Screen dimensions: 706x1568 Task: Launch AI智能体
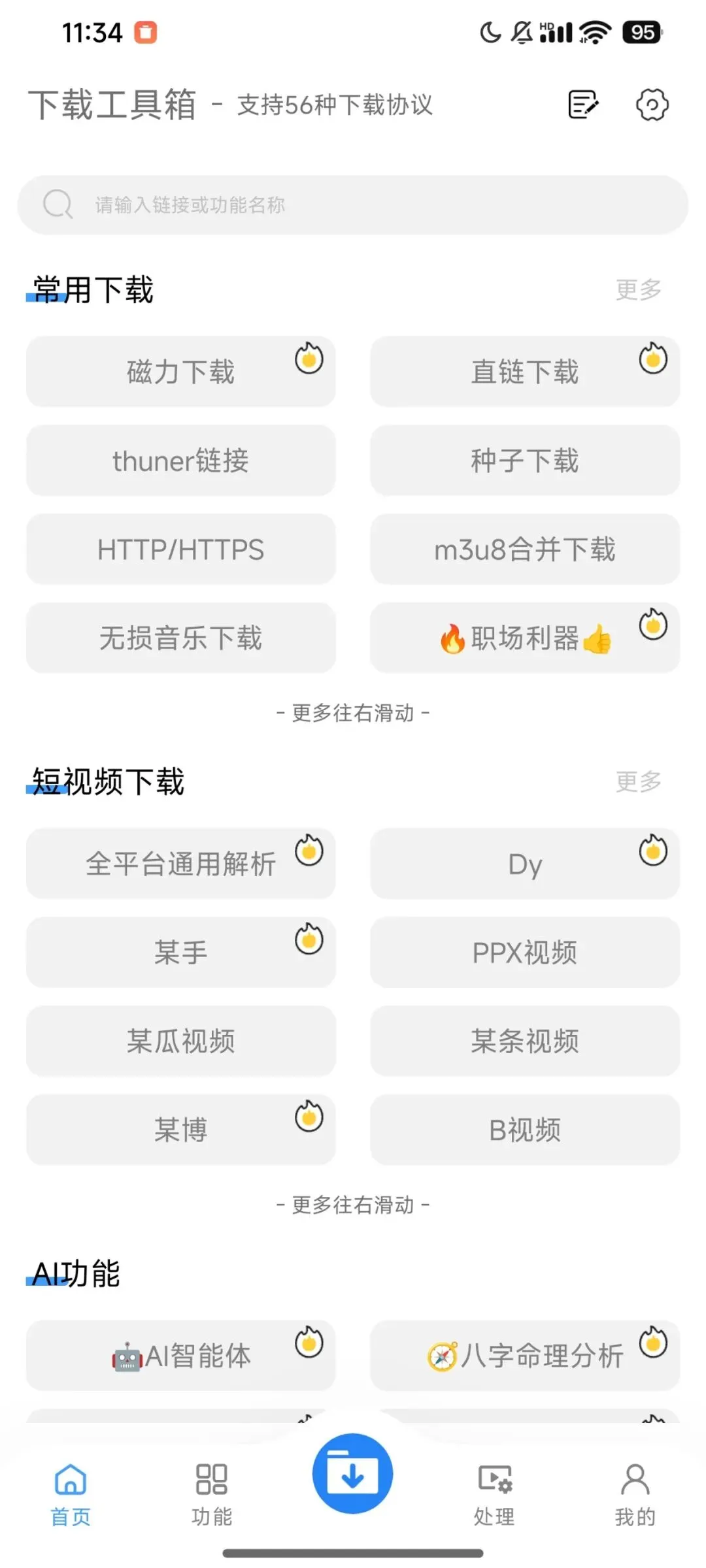coord(181,1356)
